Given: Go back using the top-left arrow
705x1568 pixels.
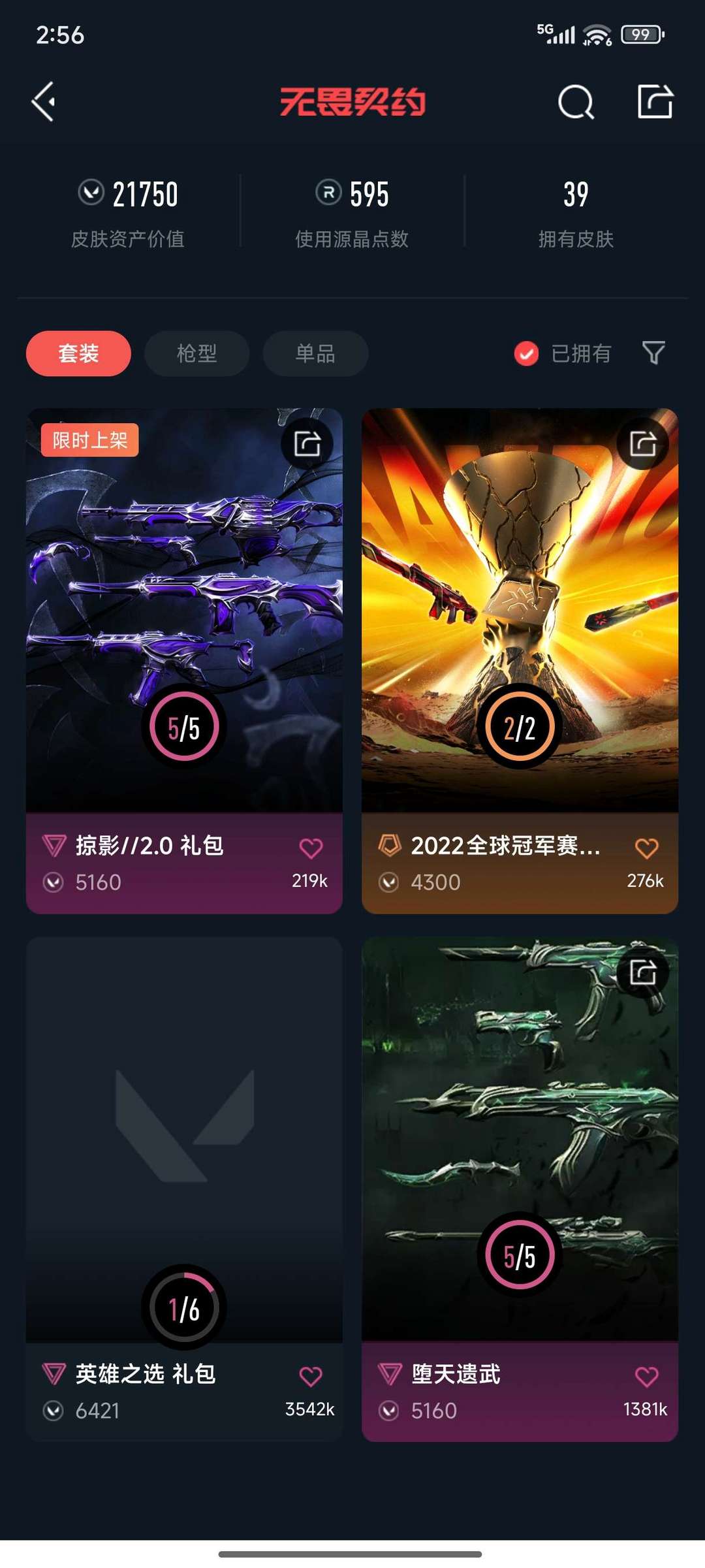Looking at the screenshot, I should [x=44, y=102].
